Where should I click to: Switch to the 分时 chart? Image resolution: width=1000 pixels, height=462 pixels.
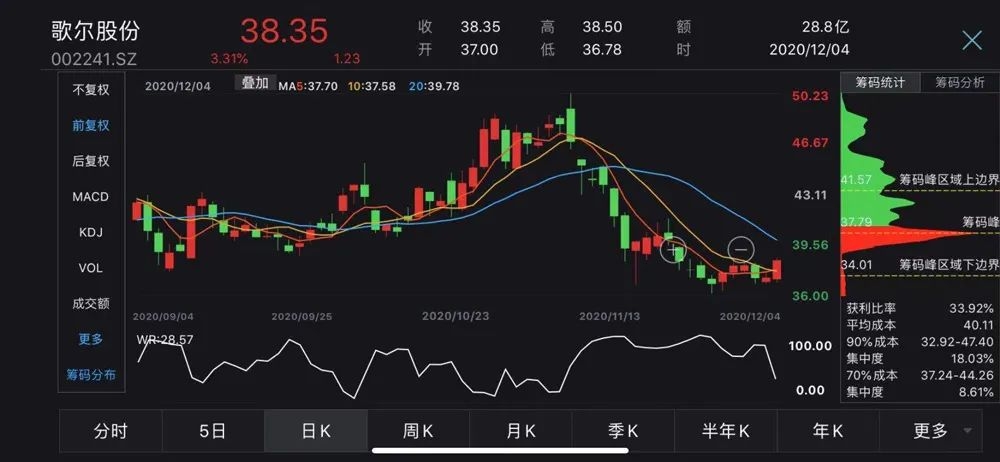pos(111,431)
